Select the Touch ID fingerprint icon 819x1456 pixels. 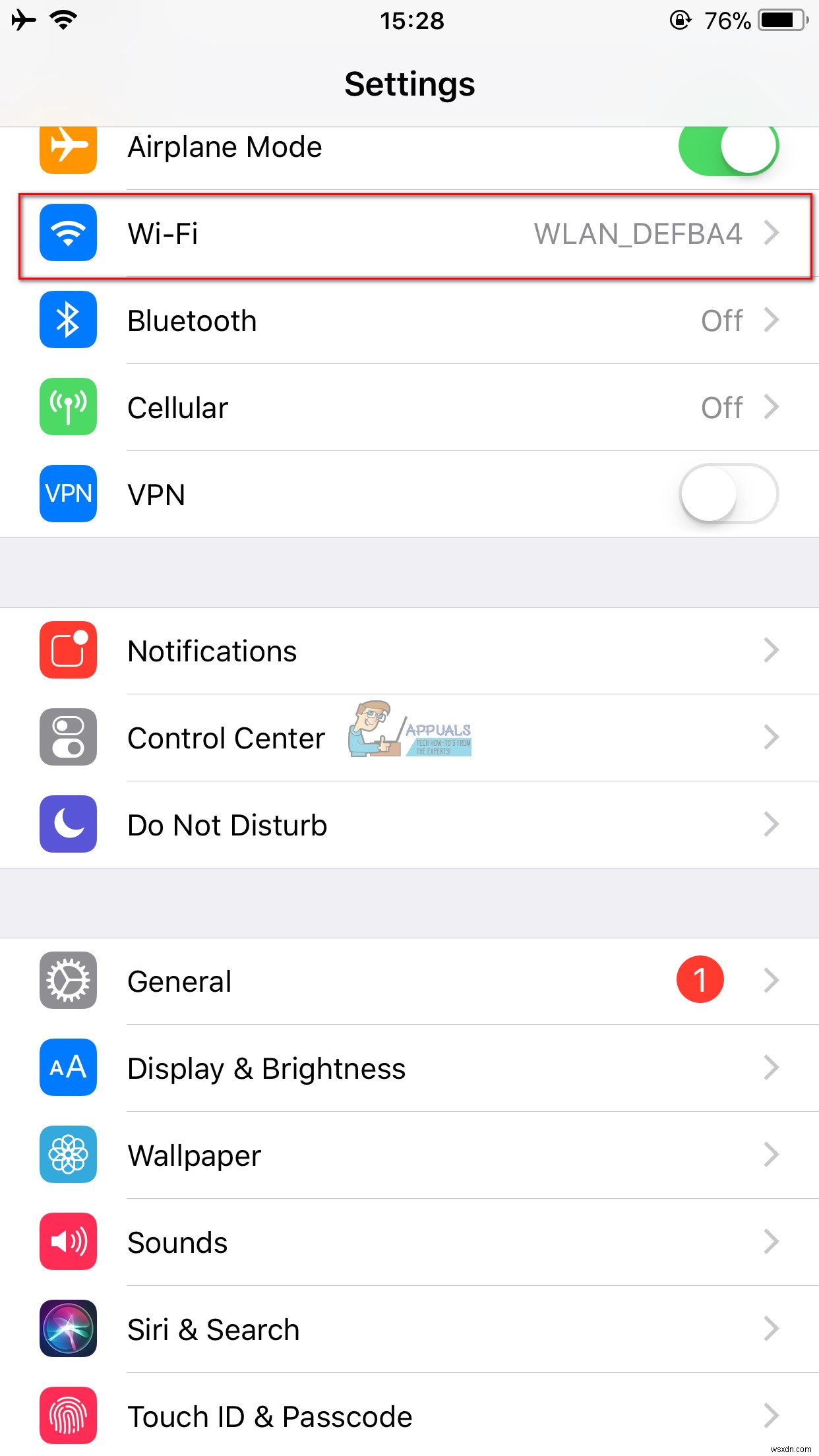click(x=68, y=1416)
